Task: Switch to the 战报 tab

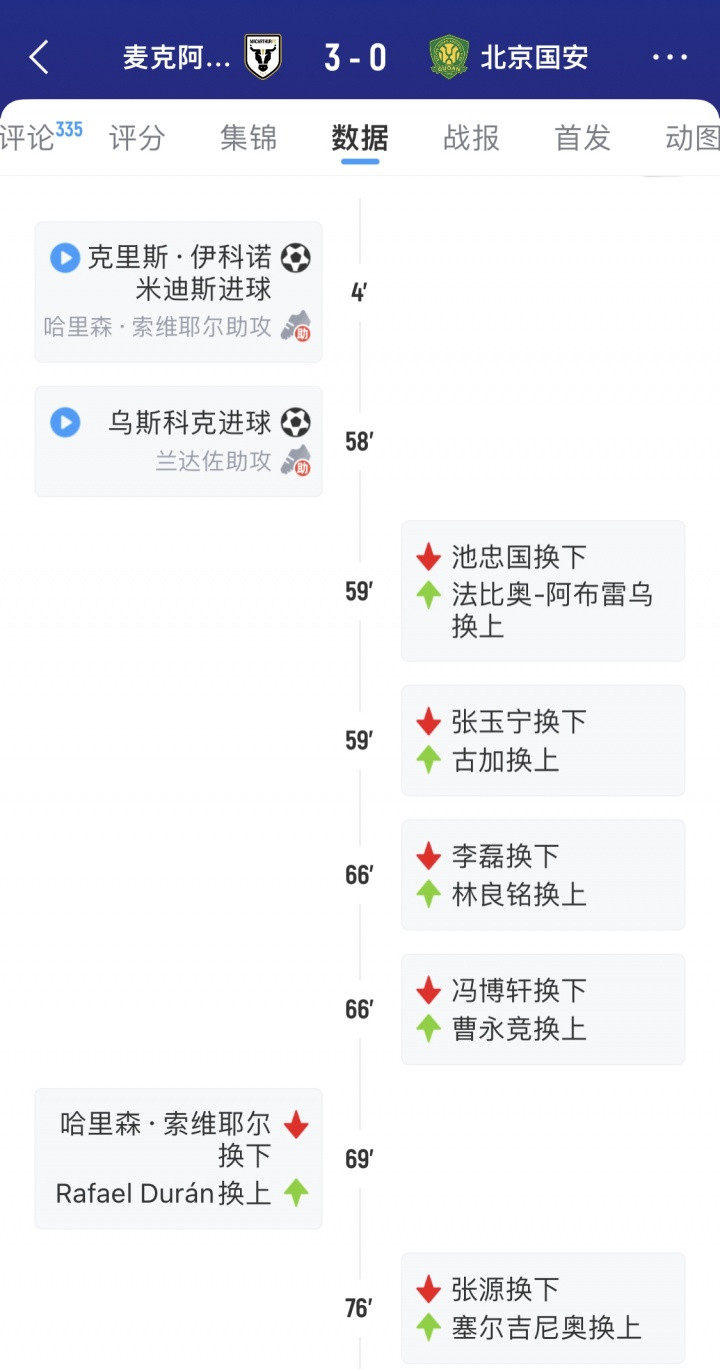Action: 471,137
